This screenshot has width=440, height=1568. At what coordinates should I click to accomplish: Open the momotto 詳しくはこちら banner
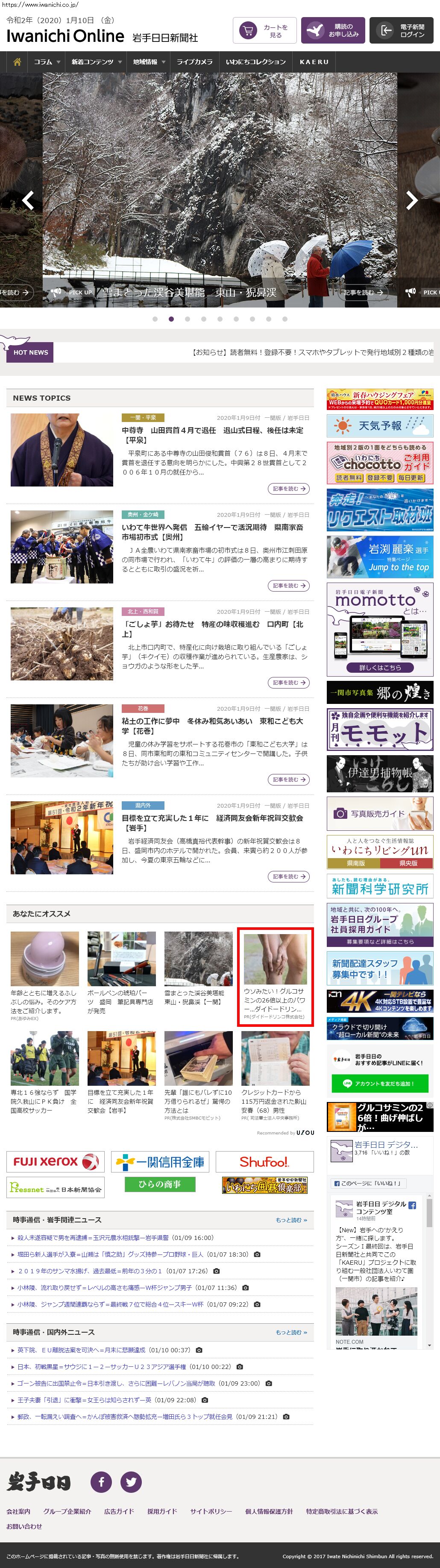pyautogui.click(x=380, y=668)
